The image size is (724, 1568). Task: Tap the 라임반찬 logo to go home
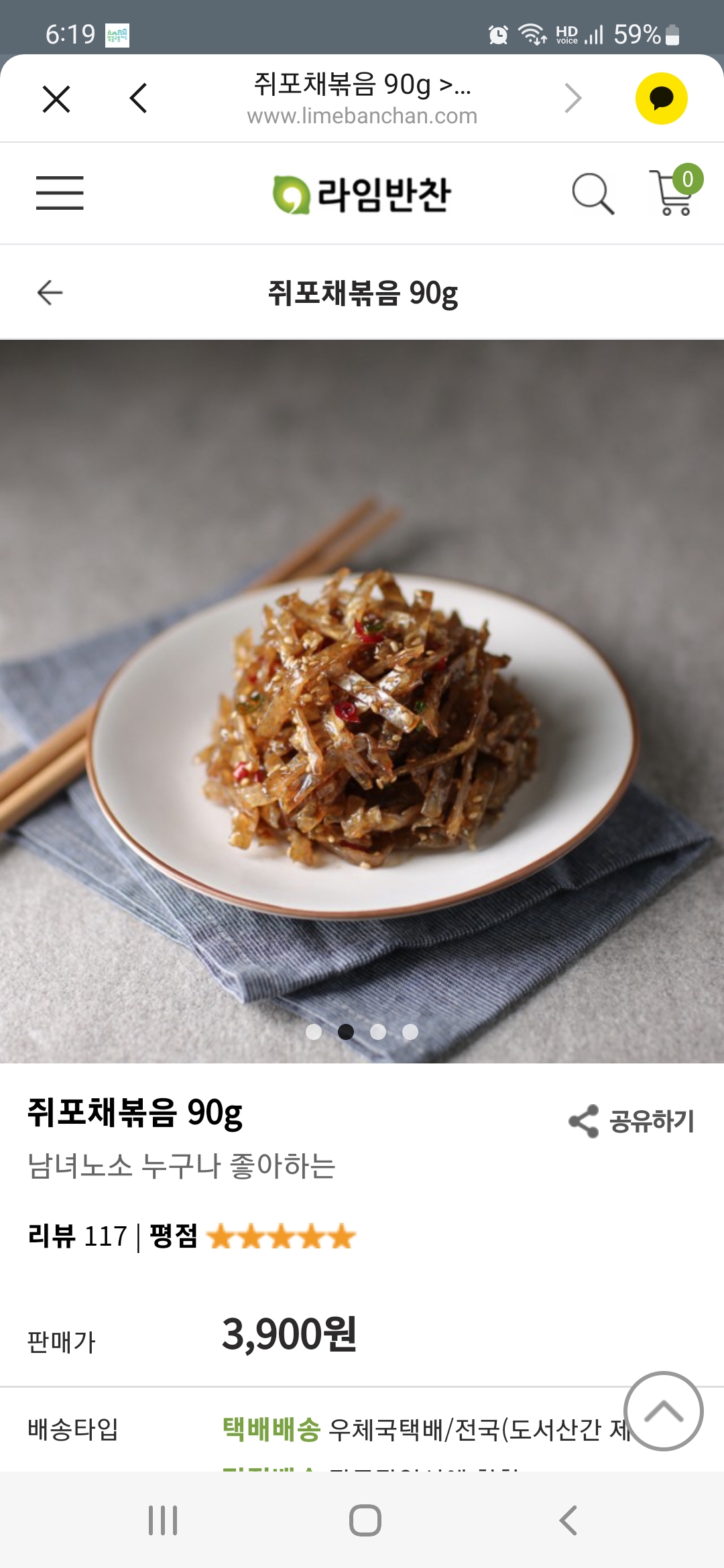coord(362,194)
